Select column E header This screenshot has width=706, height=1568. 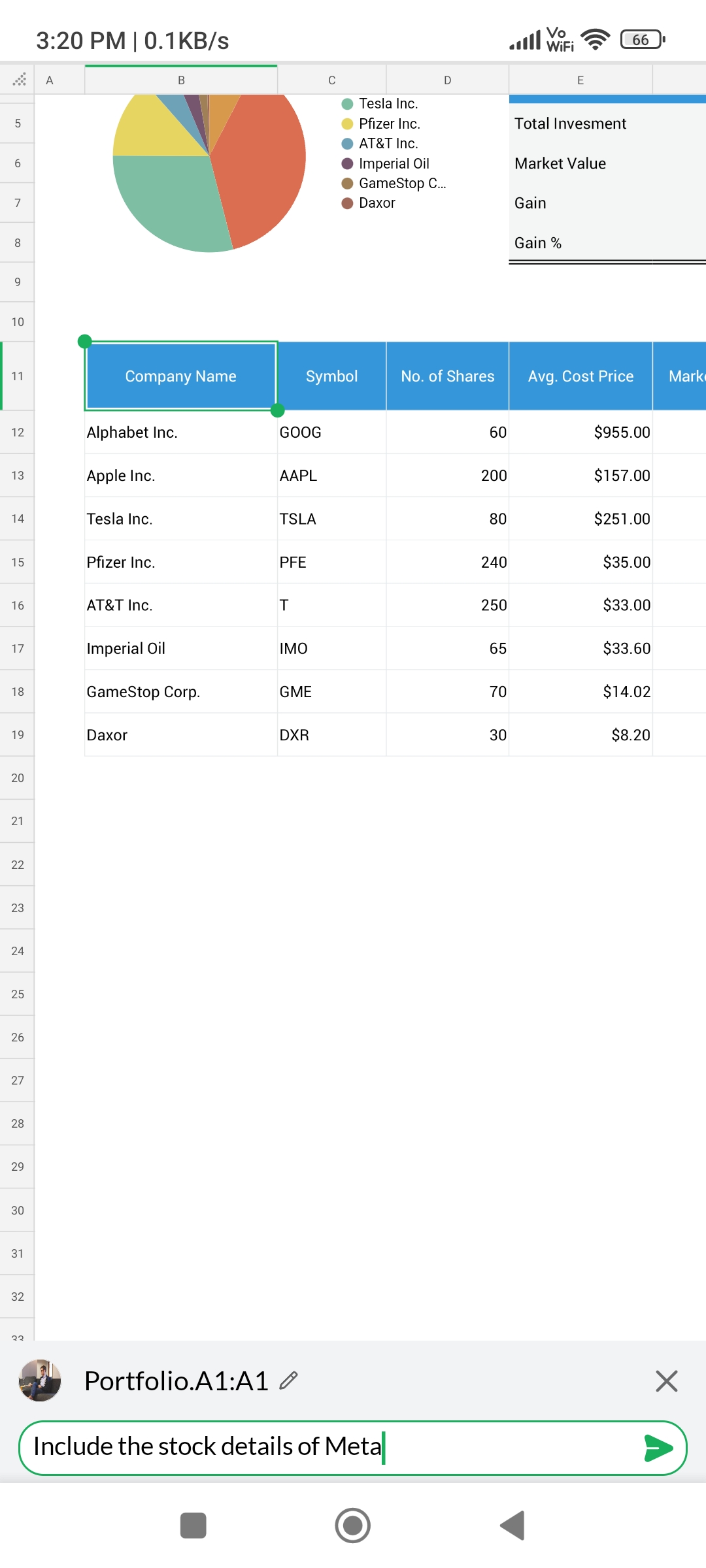[580, 80]
